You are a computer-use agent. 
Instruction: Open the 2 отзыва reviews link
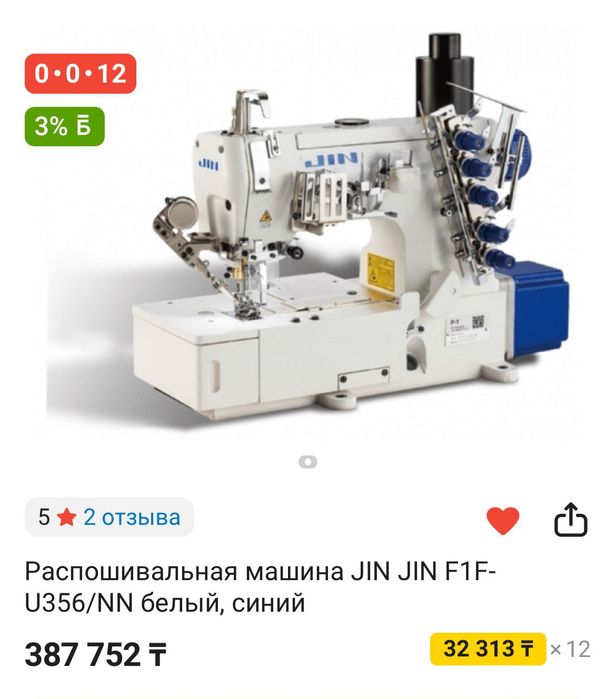pos(131,517)
